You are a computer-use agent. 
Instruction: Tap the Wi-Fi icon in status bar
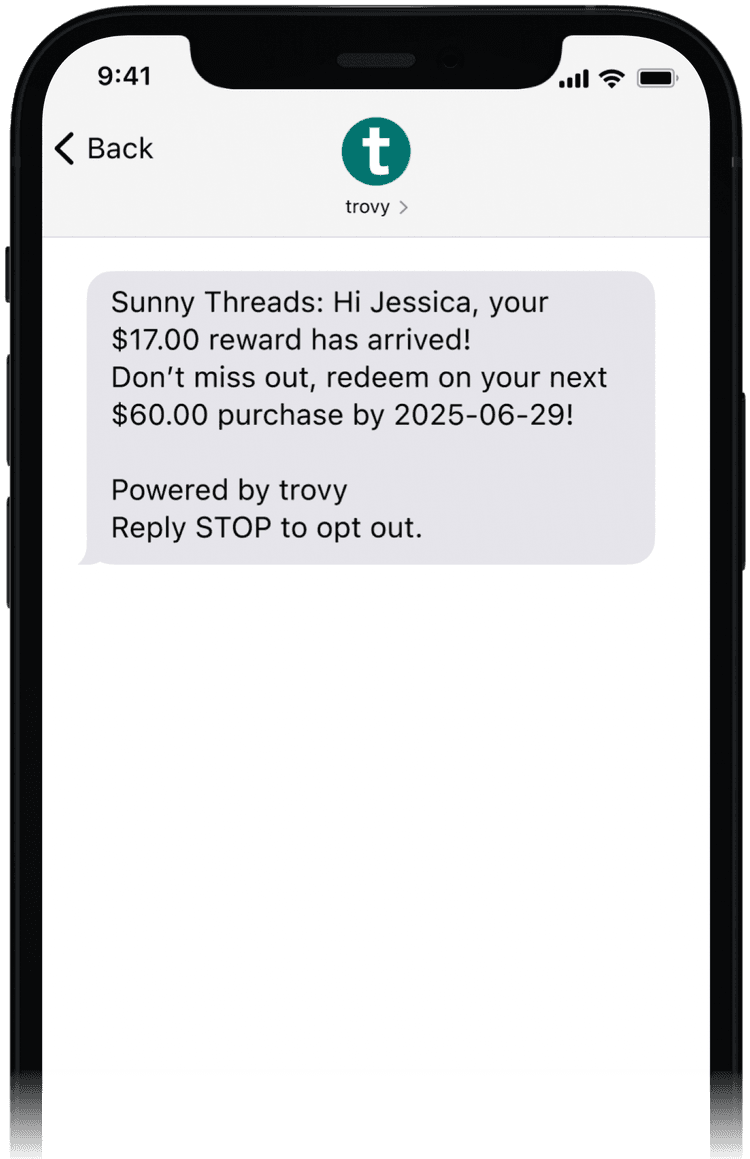pyautogui.click(x=613, y=78)
